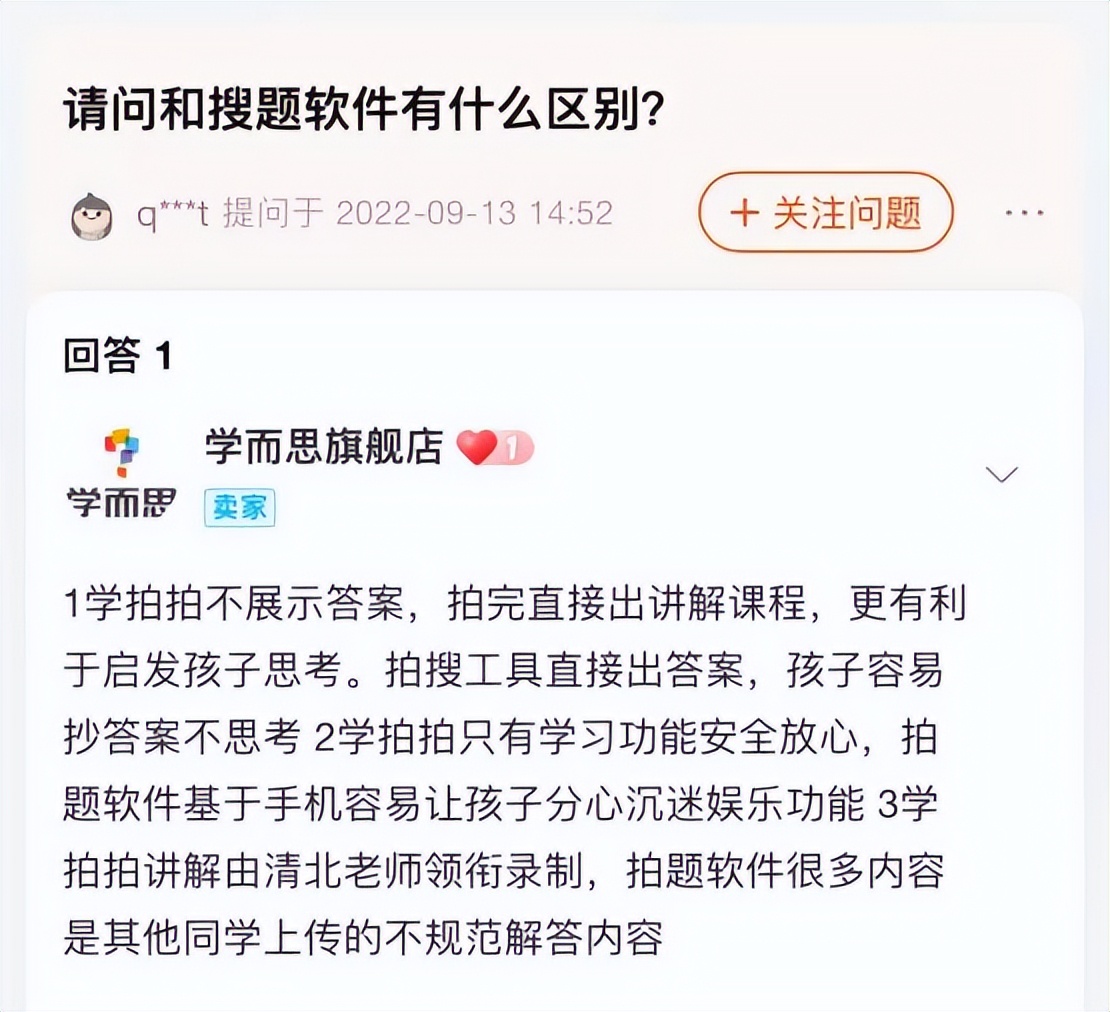Viewport: 1110px width, 1012px height.
Task: Open the three-dot overflow menu
Action: pos(1023,213)
